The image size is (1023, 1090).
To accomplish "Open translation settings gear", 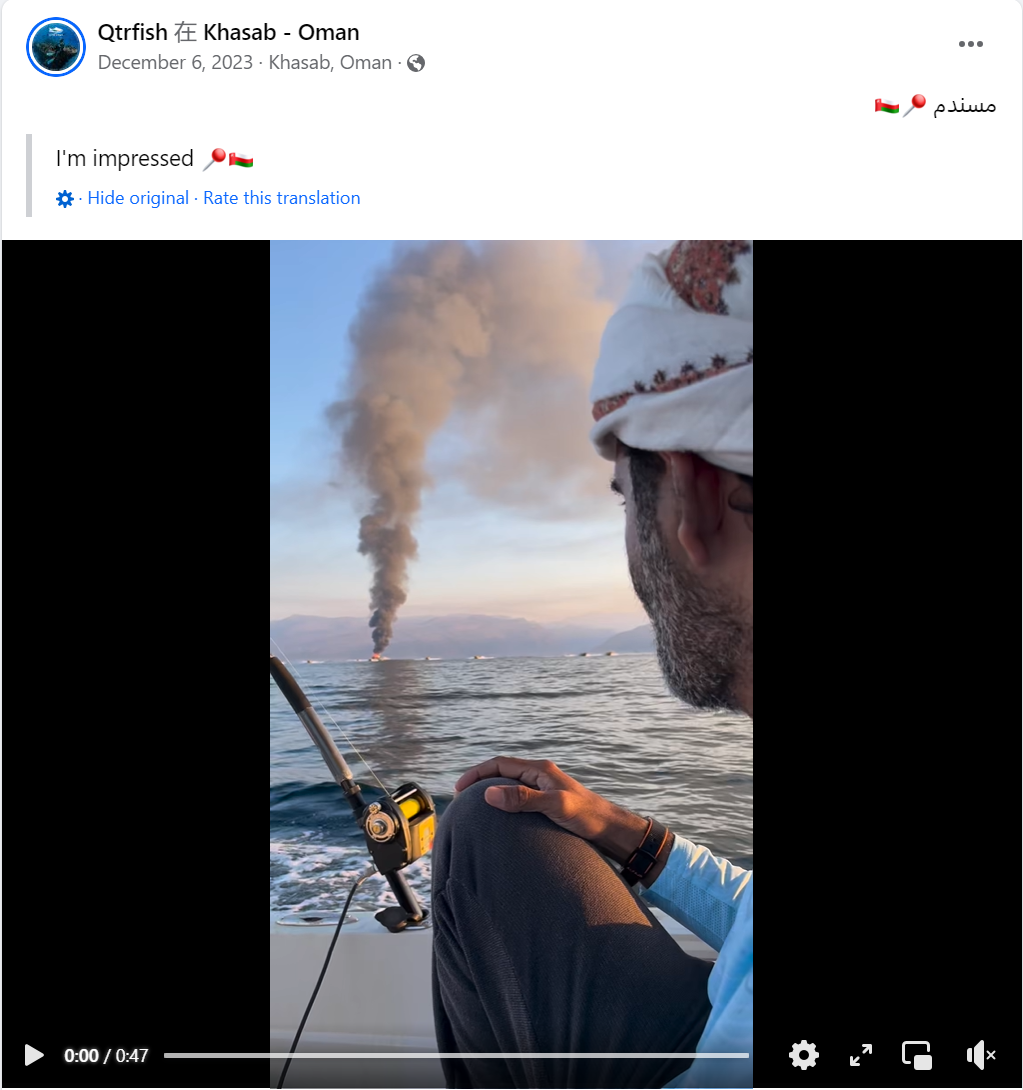I will click(65, 199).
